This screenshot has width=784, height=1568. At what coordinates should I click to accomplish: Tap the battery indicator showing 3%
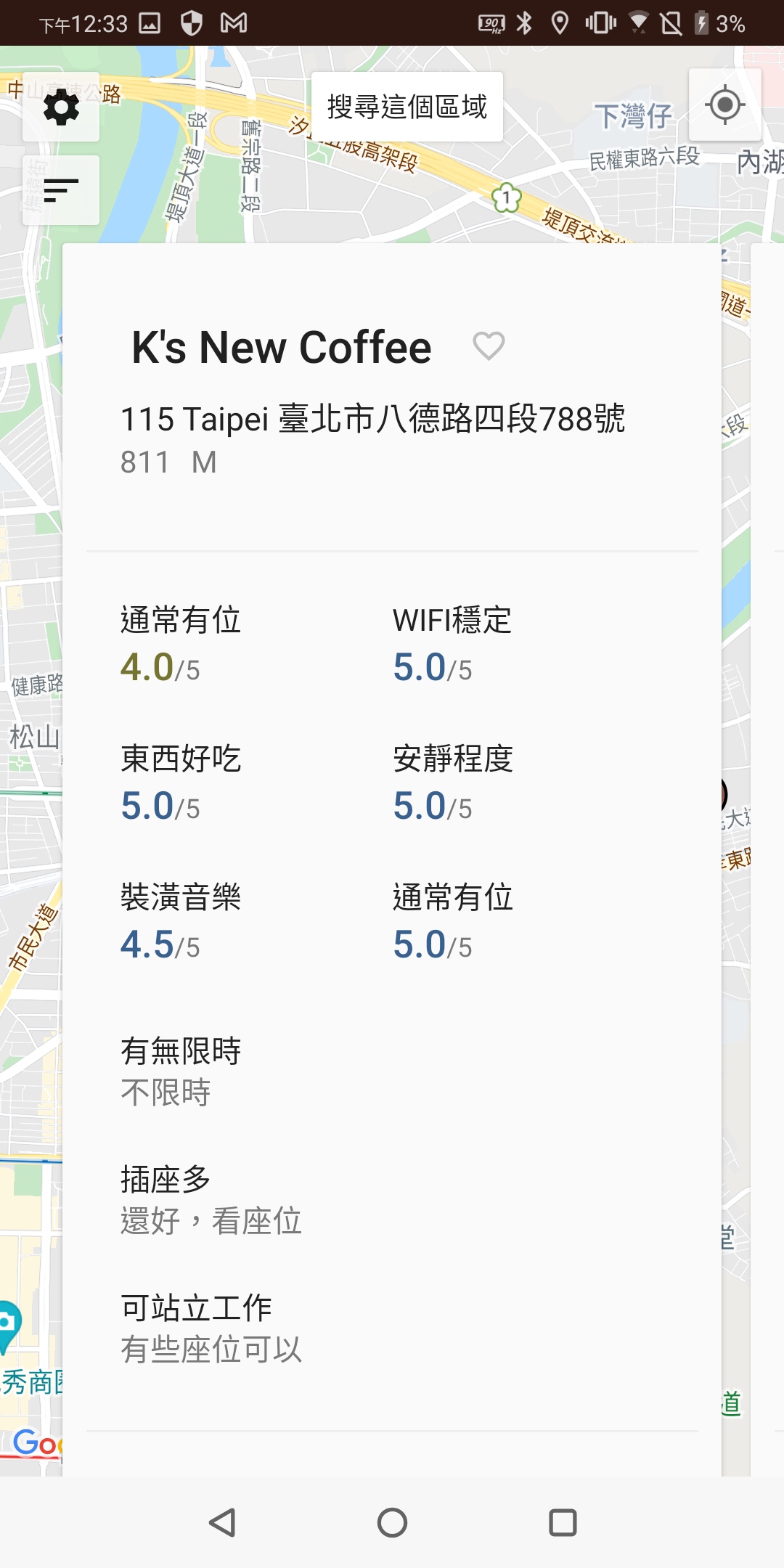(x=715, y=23)
